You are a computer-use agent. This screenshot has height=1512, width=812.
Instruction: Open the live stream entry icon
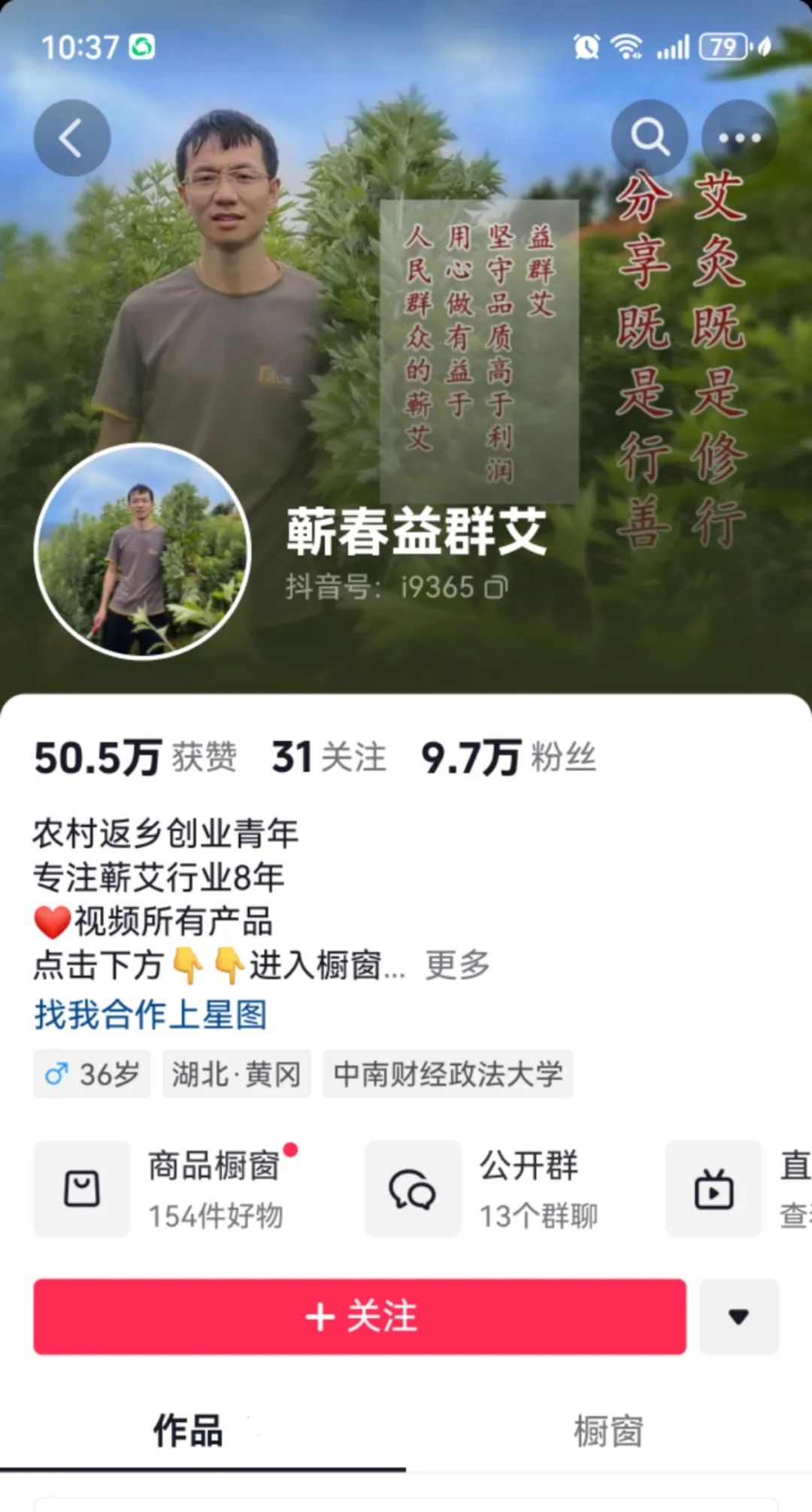click(714, 1188)
